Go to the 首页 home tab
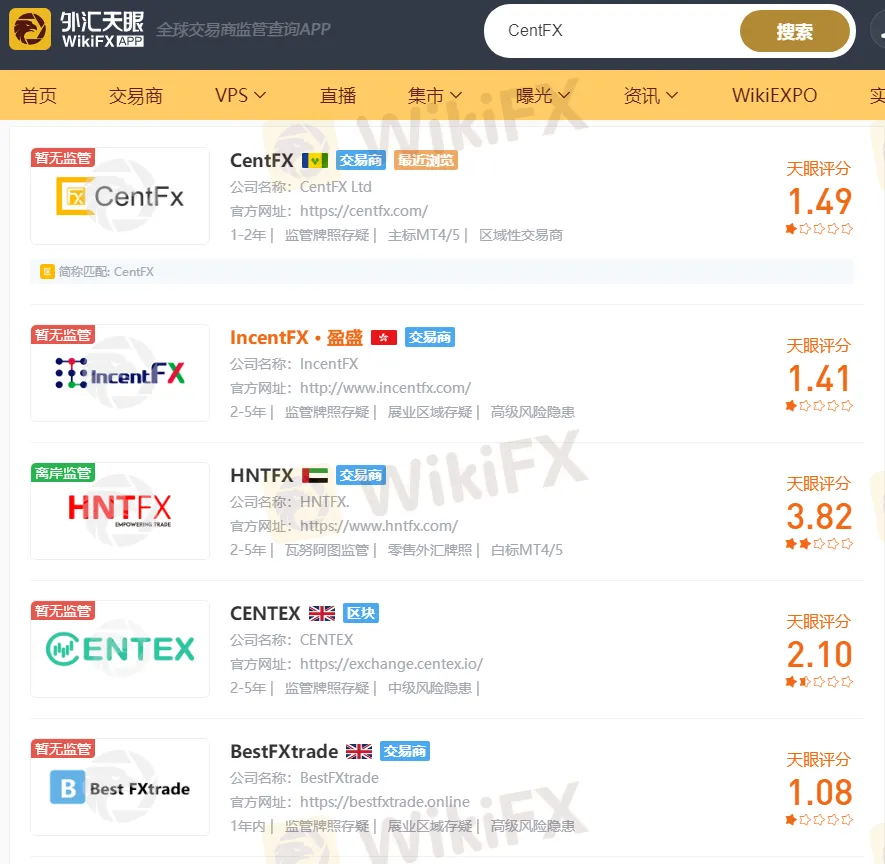Screen dimensions: 885x864 click(39, 96)
